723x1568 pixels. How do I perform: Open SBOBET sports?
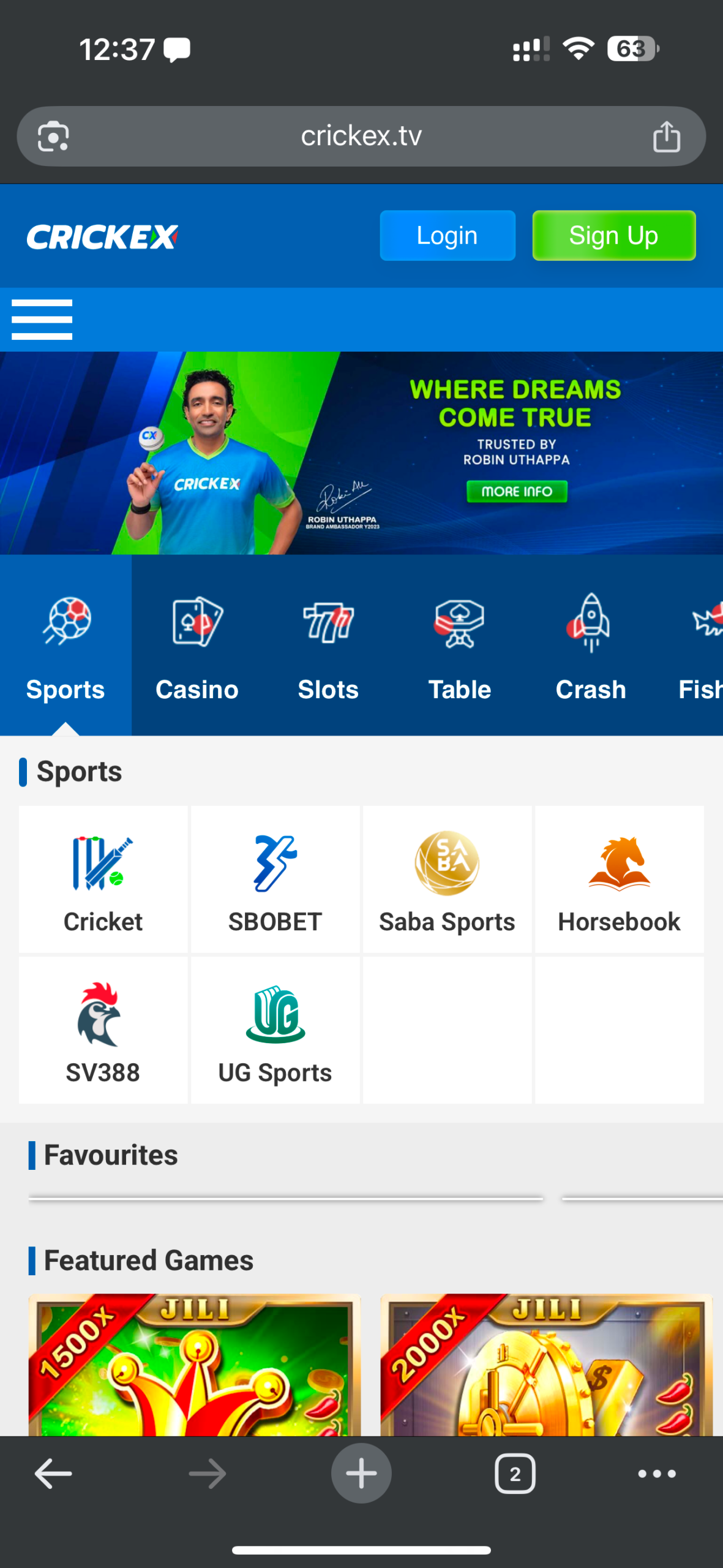(275, 880)
